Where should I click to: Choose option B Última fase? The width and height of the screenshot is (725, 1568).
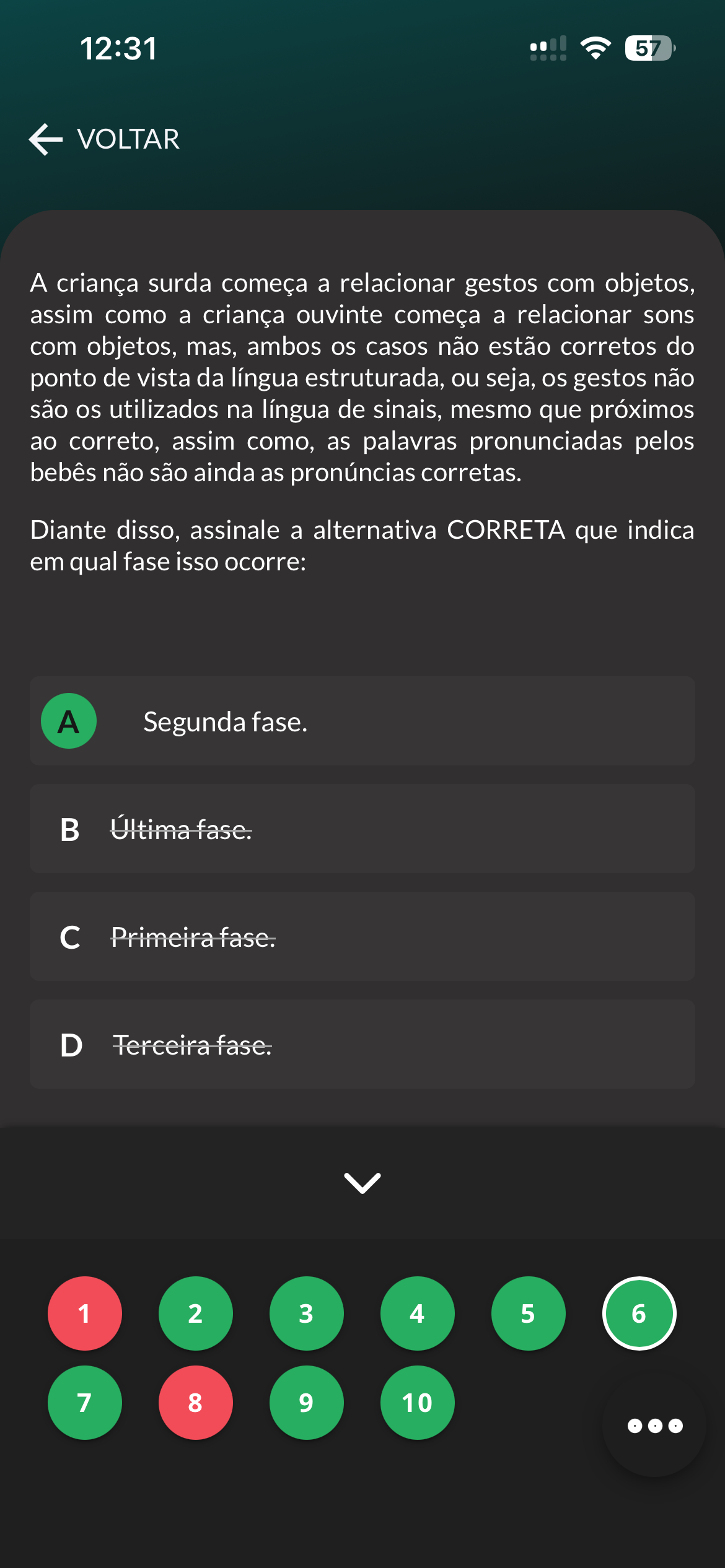[362, 829]
